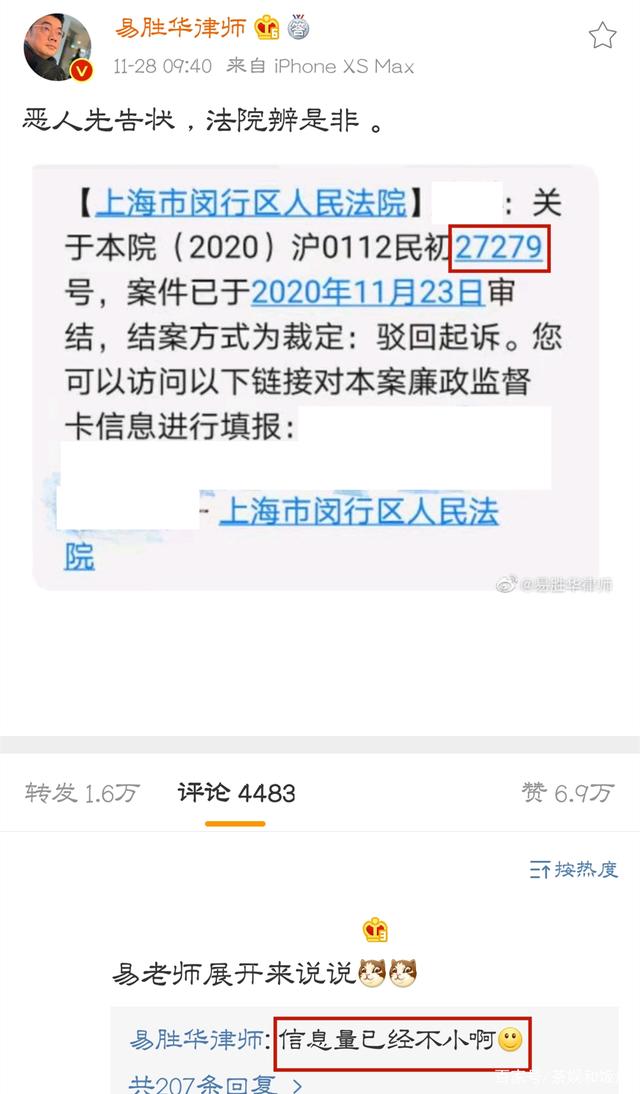This screenshot has height=1094, width=640.
Task: Change comment sorting via 按热度
Action: point(574,869)
